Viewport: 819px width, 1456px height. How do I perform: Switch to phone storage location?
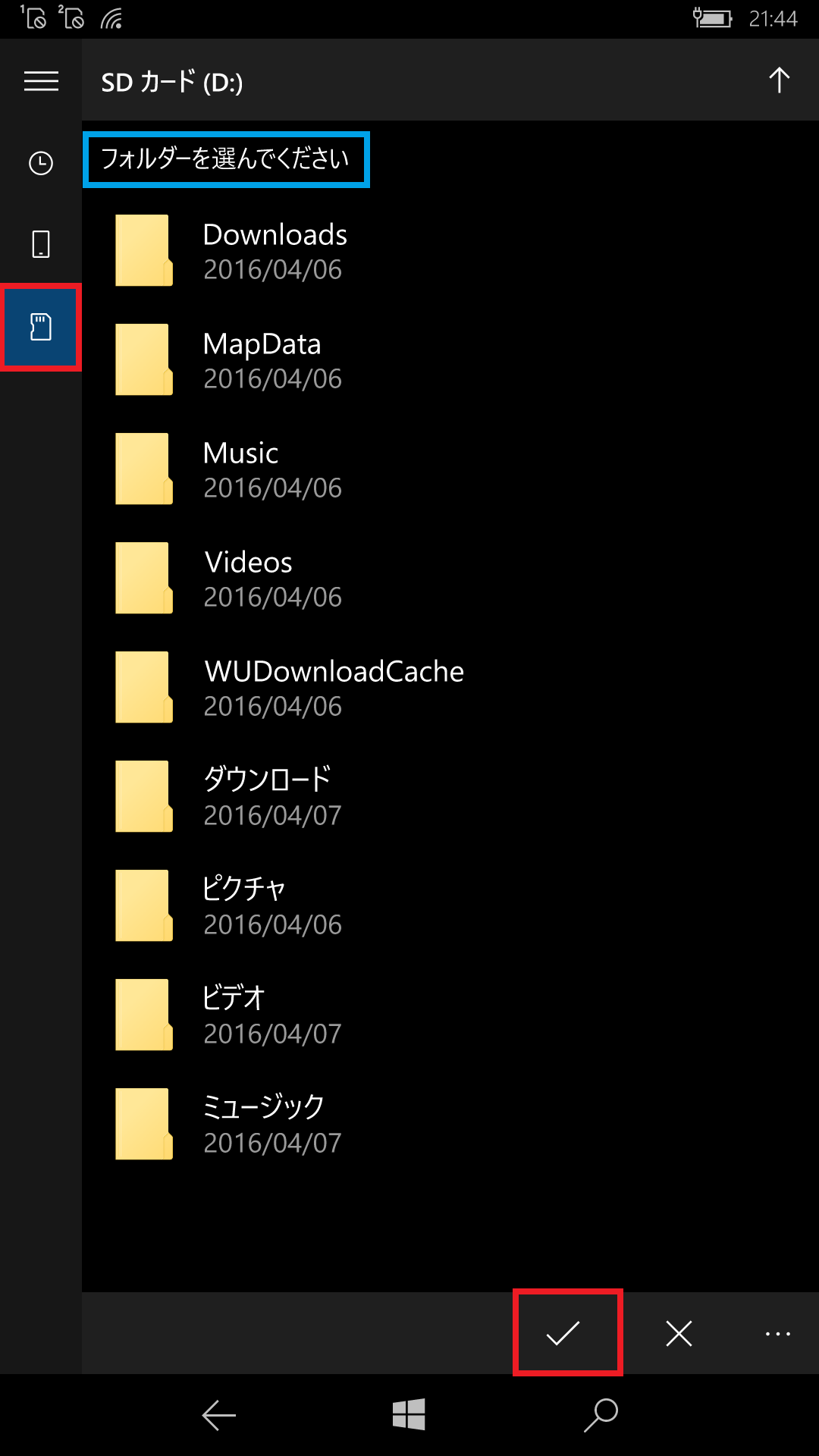[x=41, y=244]
